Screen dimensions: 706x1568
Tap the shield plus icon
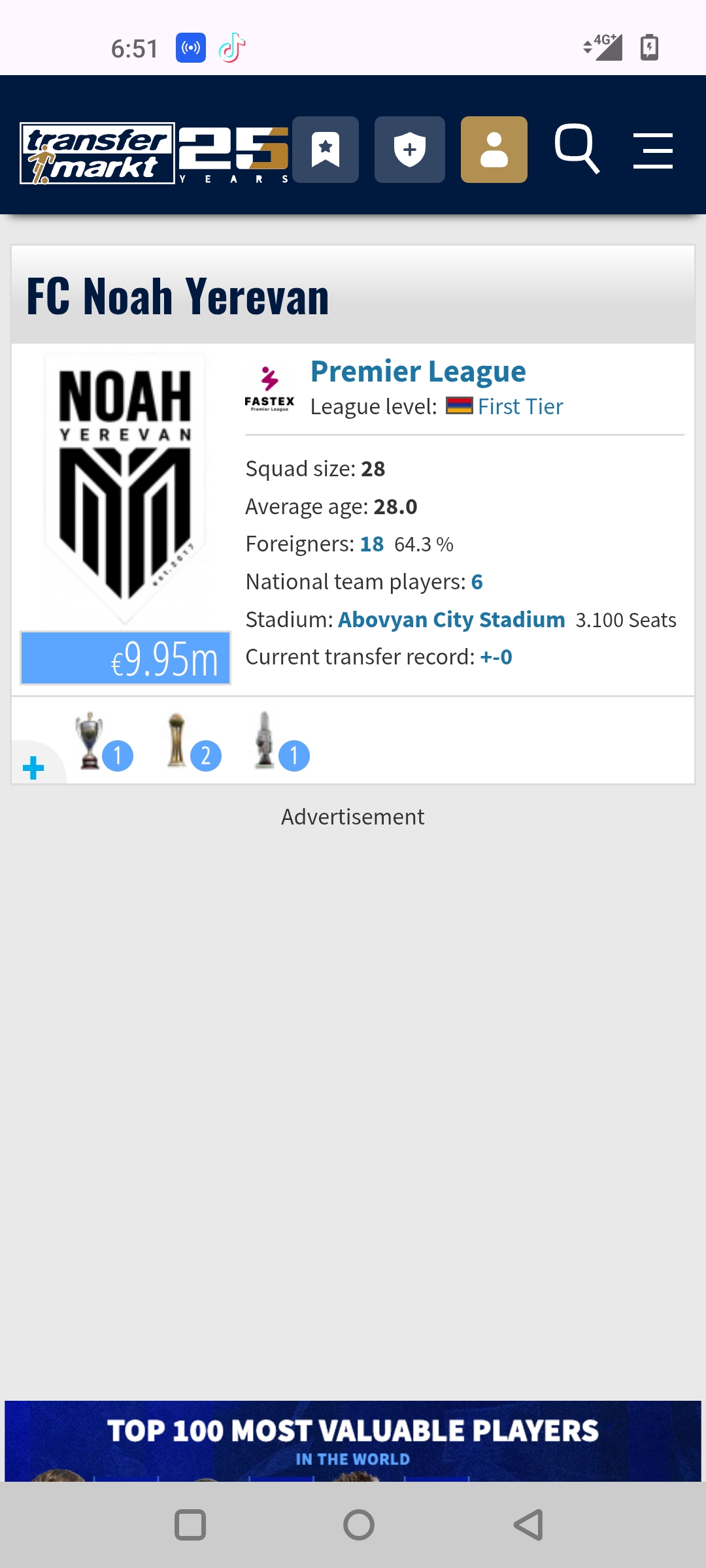pos(410,150)
